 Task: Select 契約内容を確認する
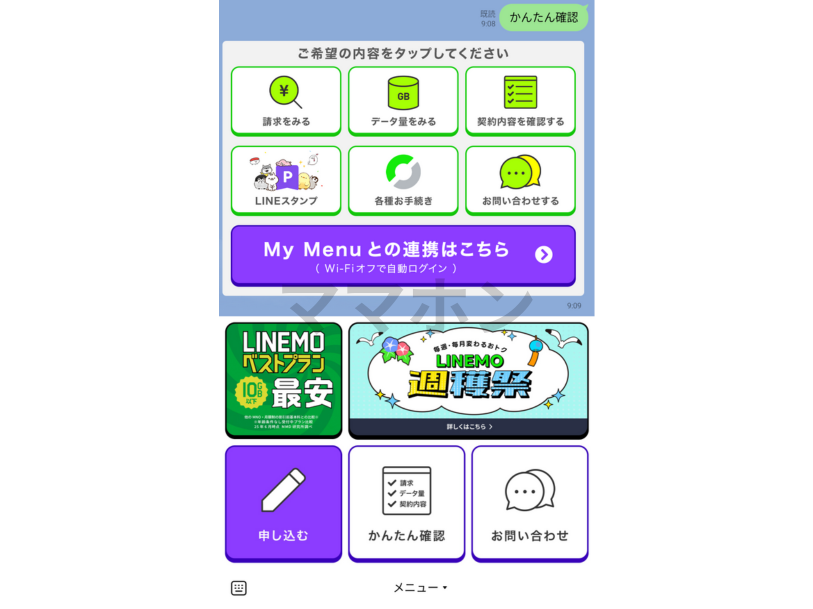click(520, 100)
